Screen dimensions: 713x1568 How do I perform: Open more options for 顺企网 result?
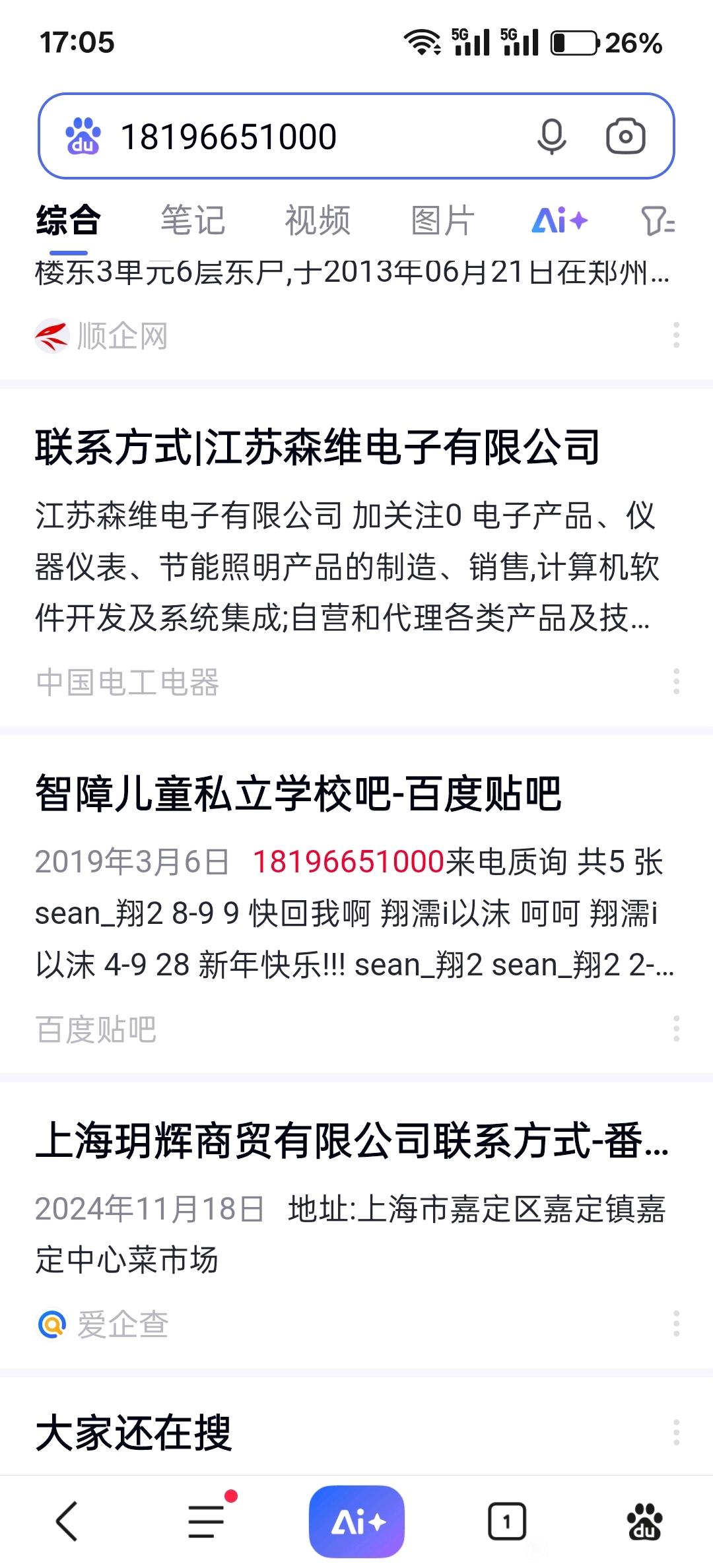click(x=676, y=335)
